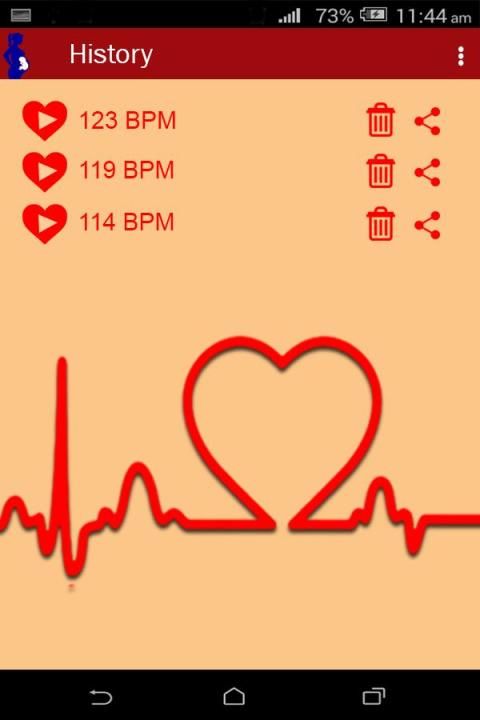This screenshot has width=480, height=720.
Task: Play the 123 BPM recording
Action: (x=45, y=120)
